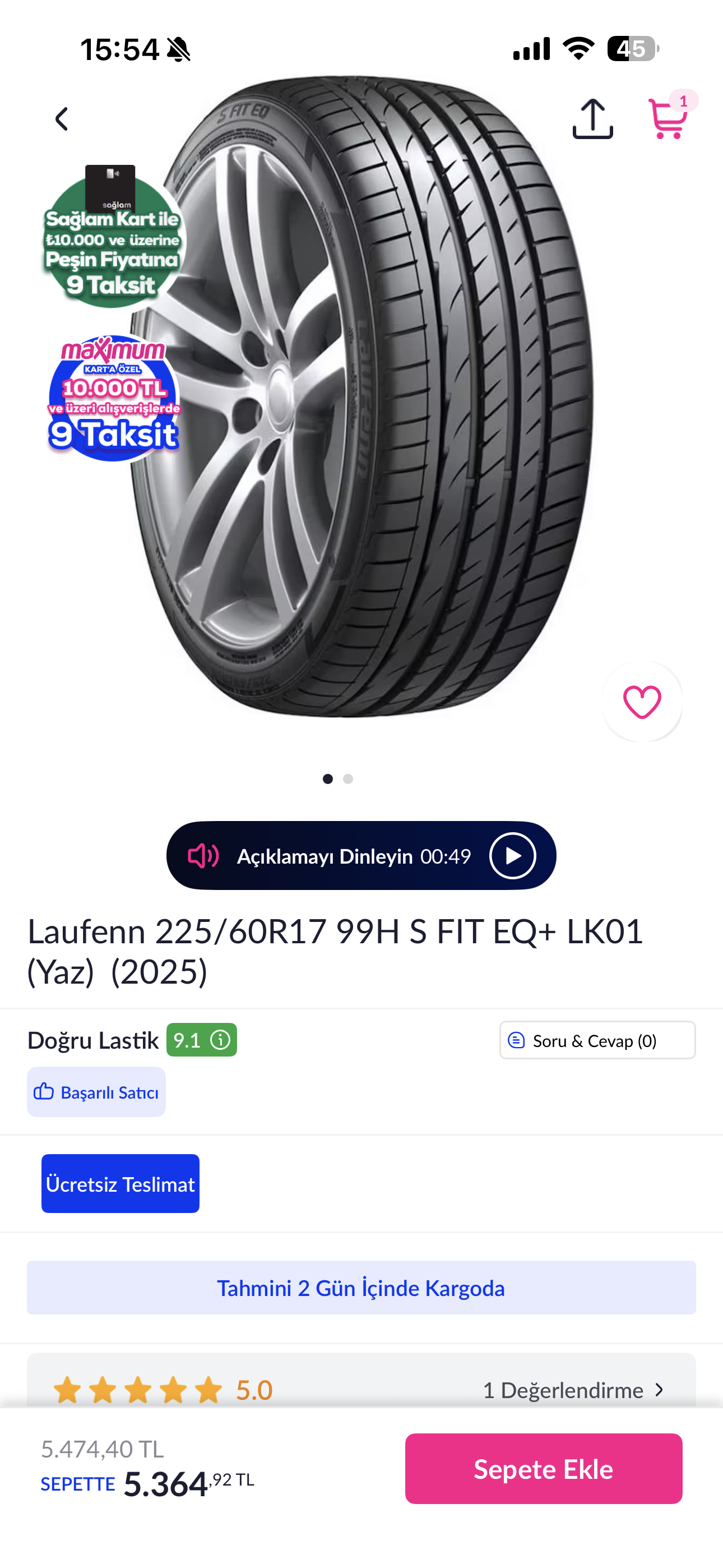Go back using the top-left arrow
The height and width of the screenshot is (1568, 723).
pyautogui.click(x=62, y=119)
